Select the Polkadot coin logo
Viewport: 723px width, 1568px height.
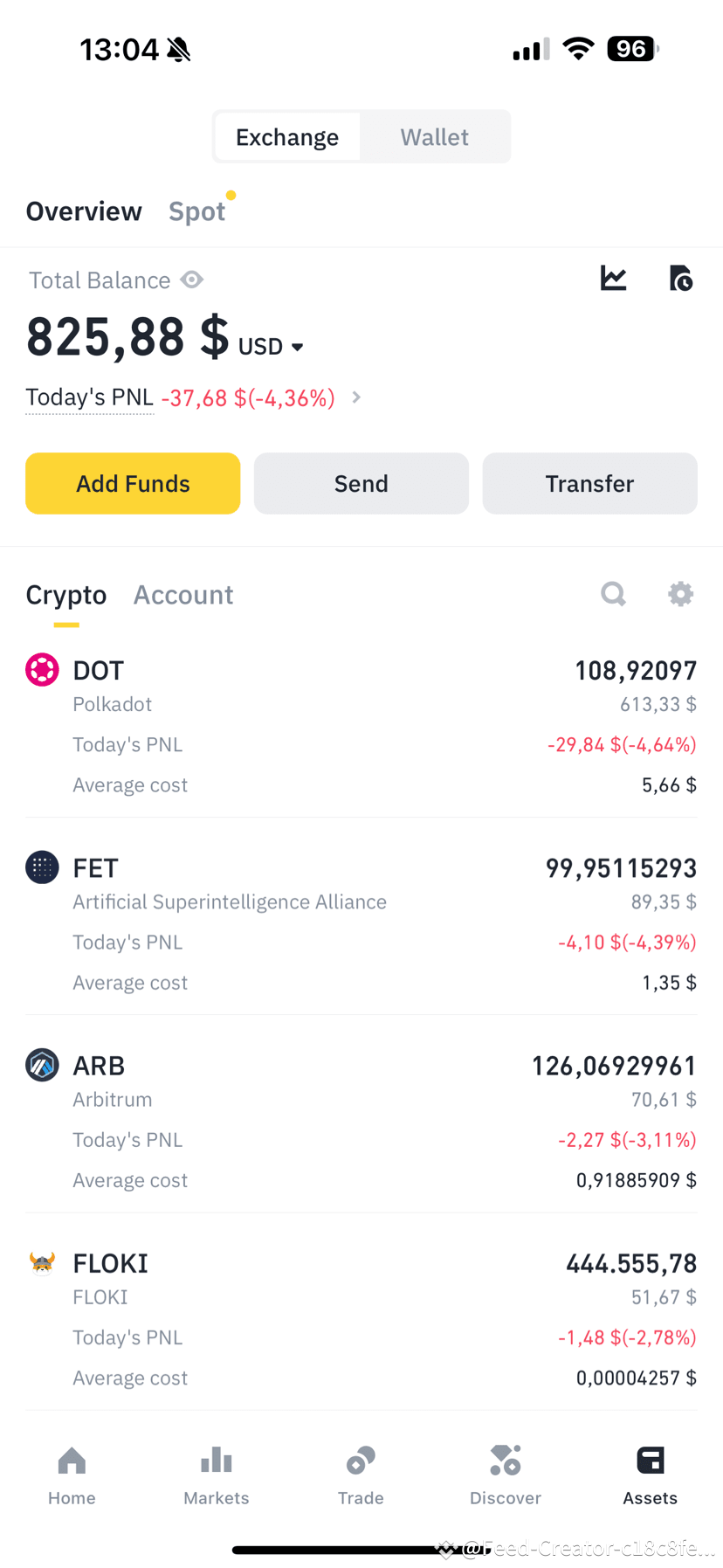point(42,669)
